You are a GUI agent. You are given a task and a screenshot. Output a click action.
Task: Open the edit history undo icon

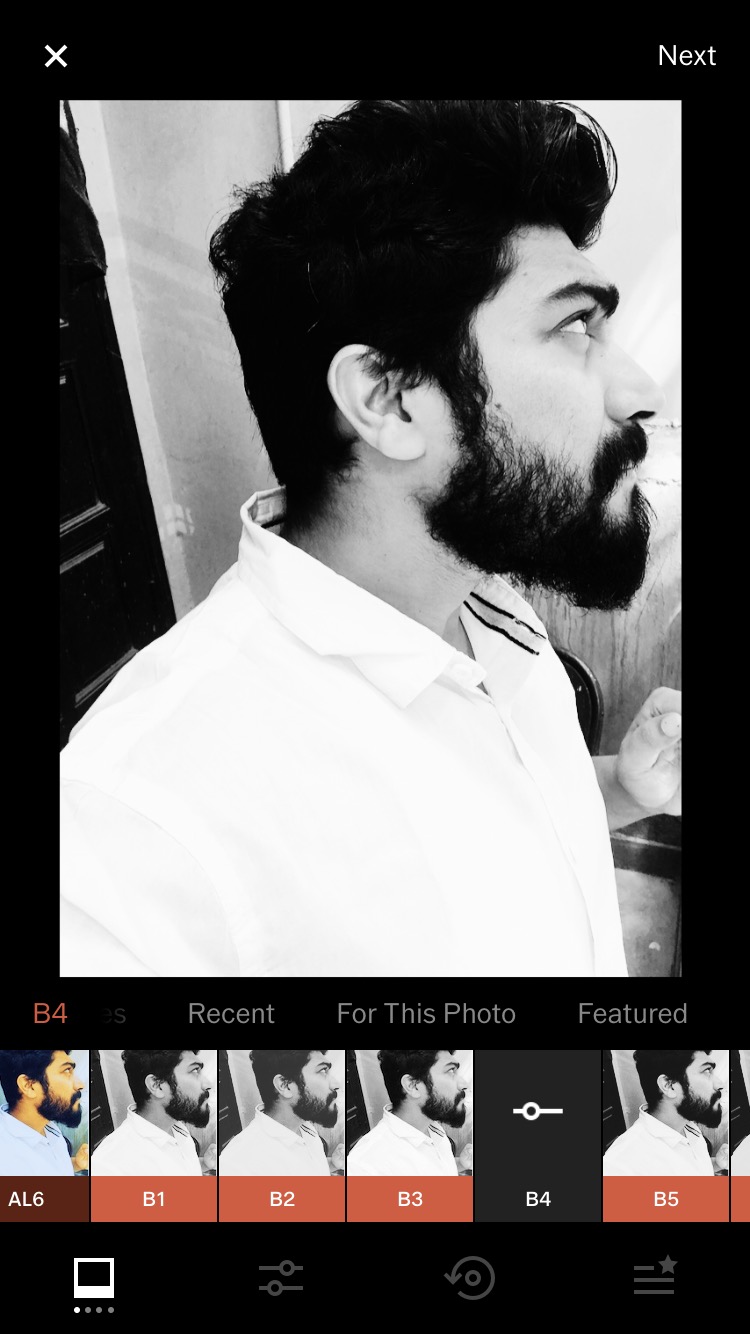tap(469, 1278)
